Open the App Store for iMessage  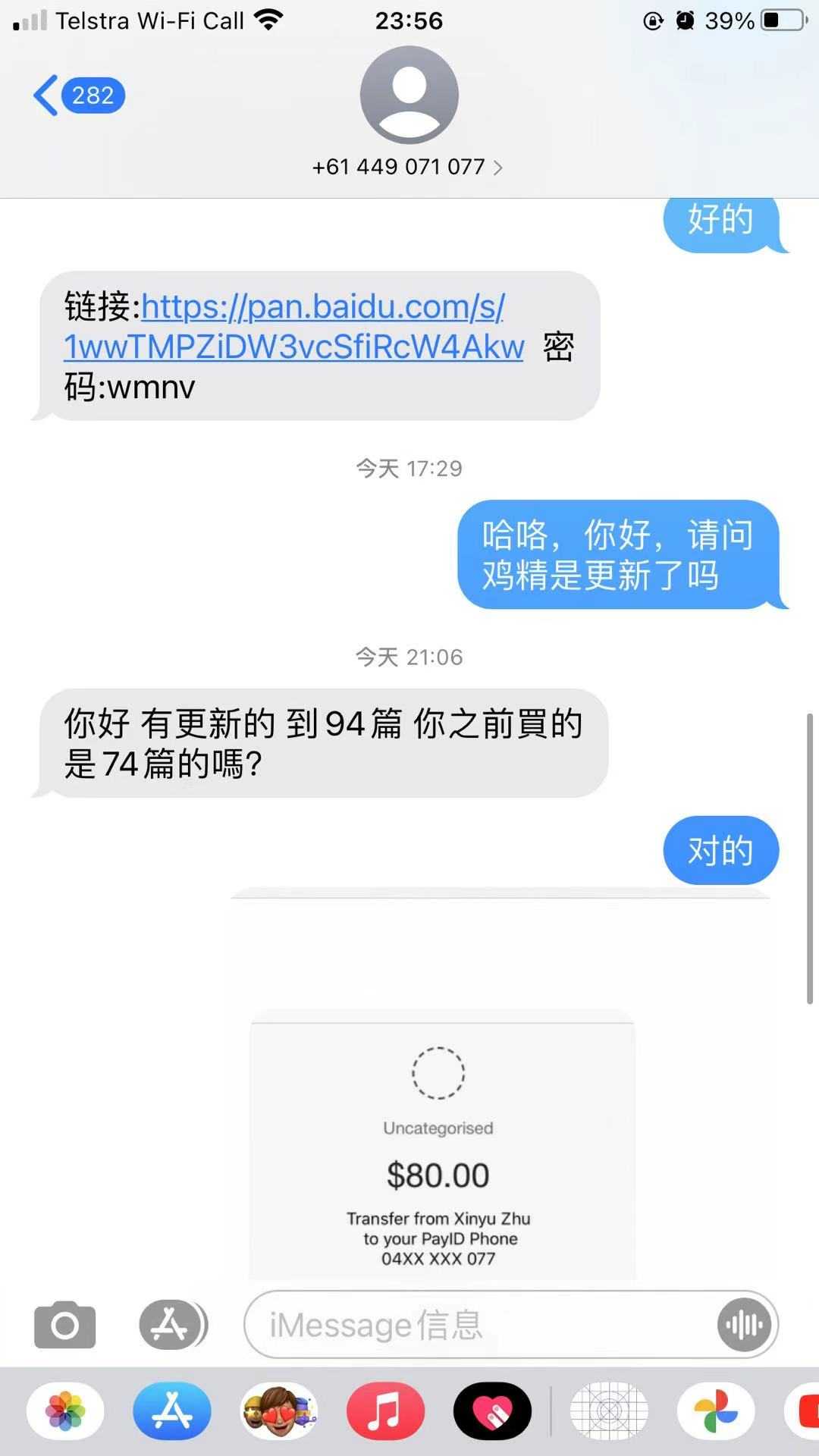pyautogui.click(x=172, y=1412)
